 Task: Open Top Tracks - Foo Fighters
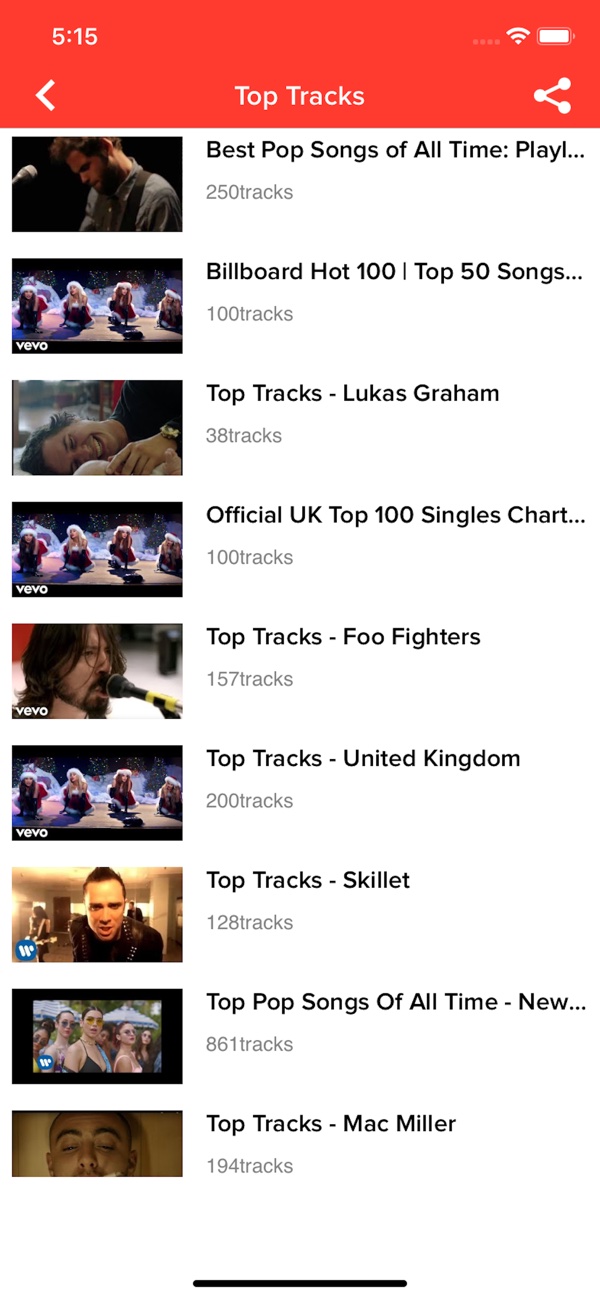pos(300,671)
